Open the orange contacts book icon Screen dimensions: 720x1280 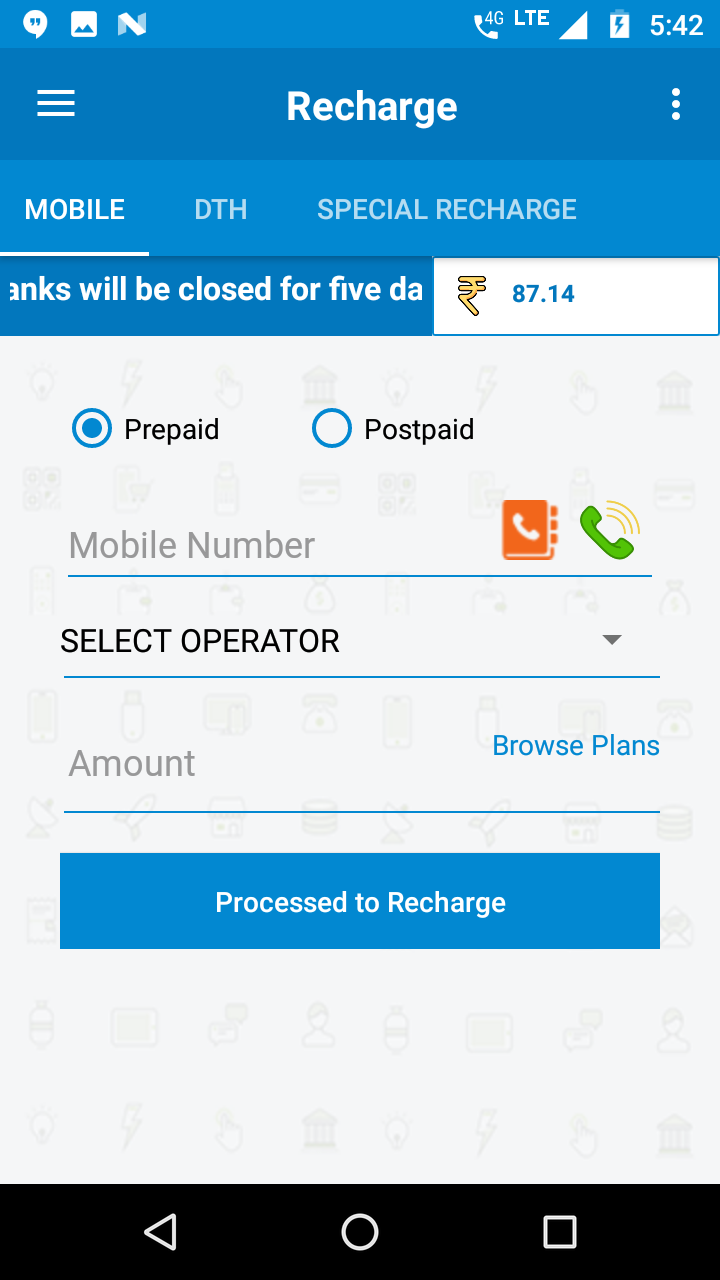(529, 530)
